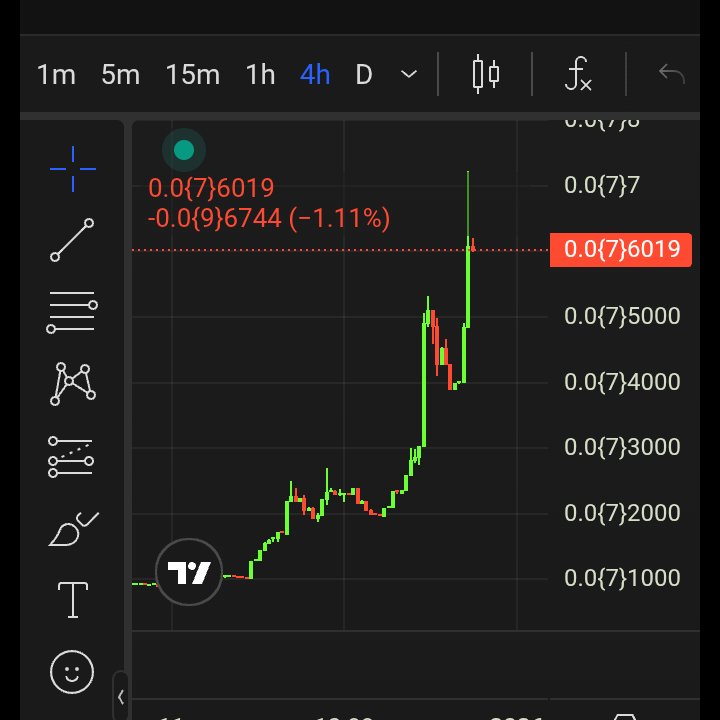Choose the trend line drawing tool
This screenshot has height=720, width=720.
(73, 240)
